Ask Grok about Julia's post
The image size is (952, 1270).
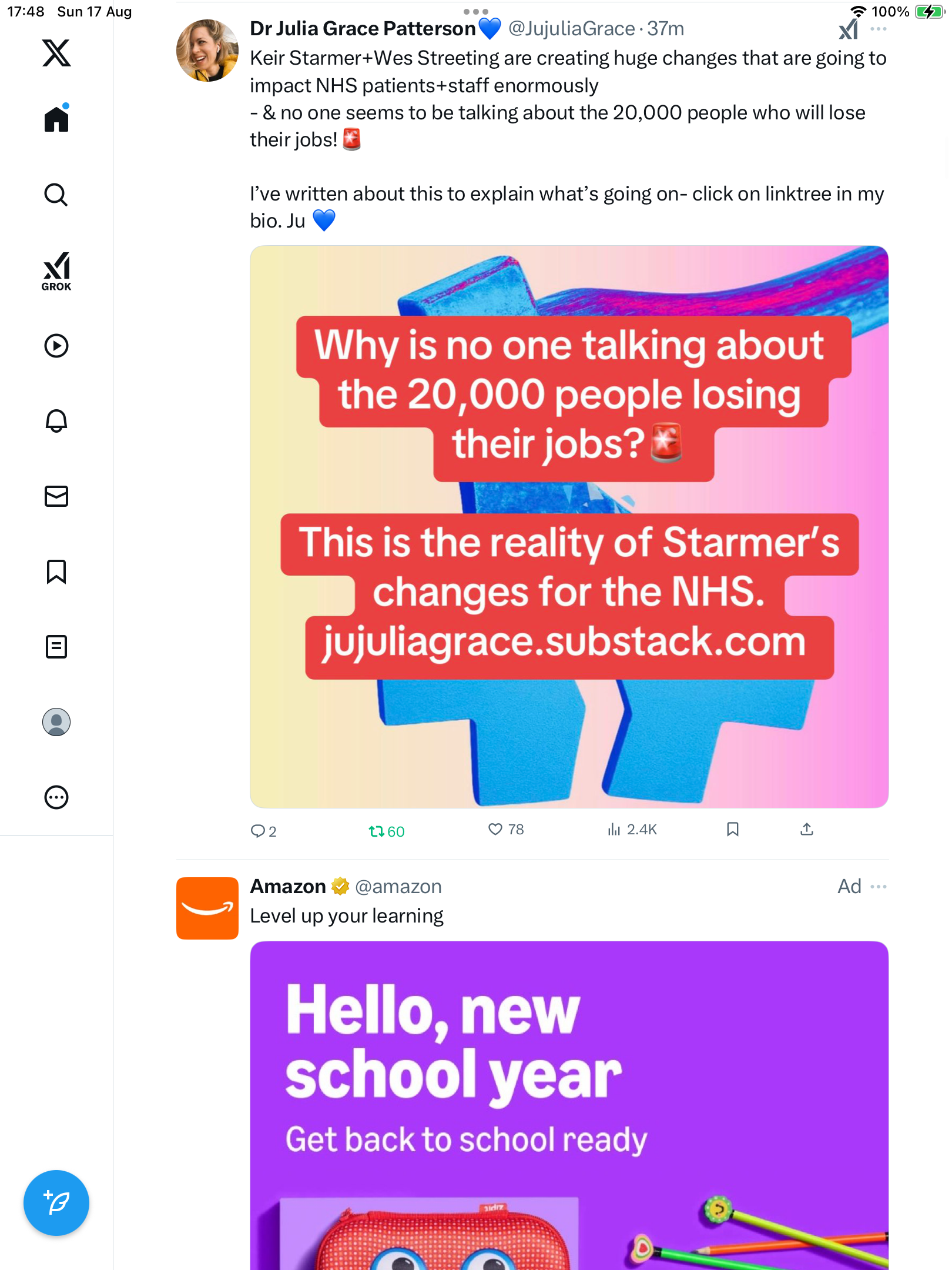tap(848, 29)
